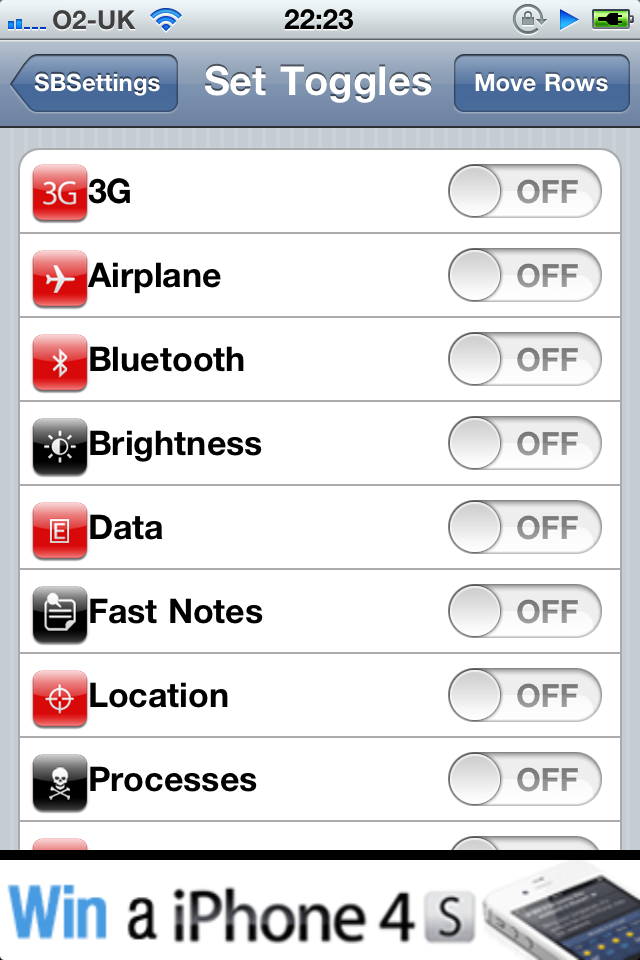Switch on the Bluetooth toggle
This screenshot has width=640, height=960.
525,360
